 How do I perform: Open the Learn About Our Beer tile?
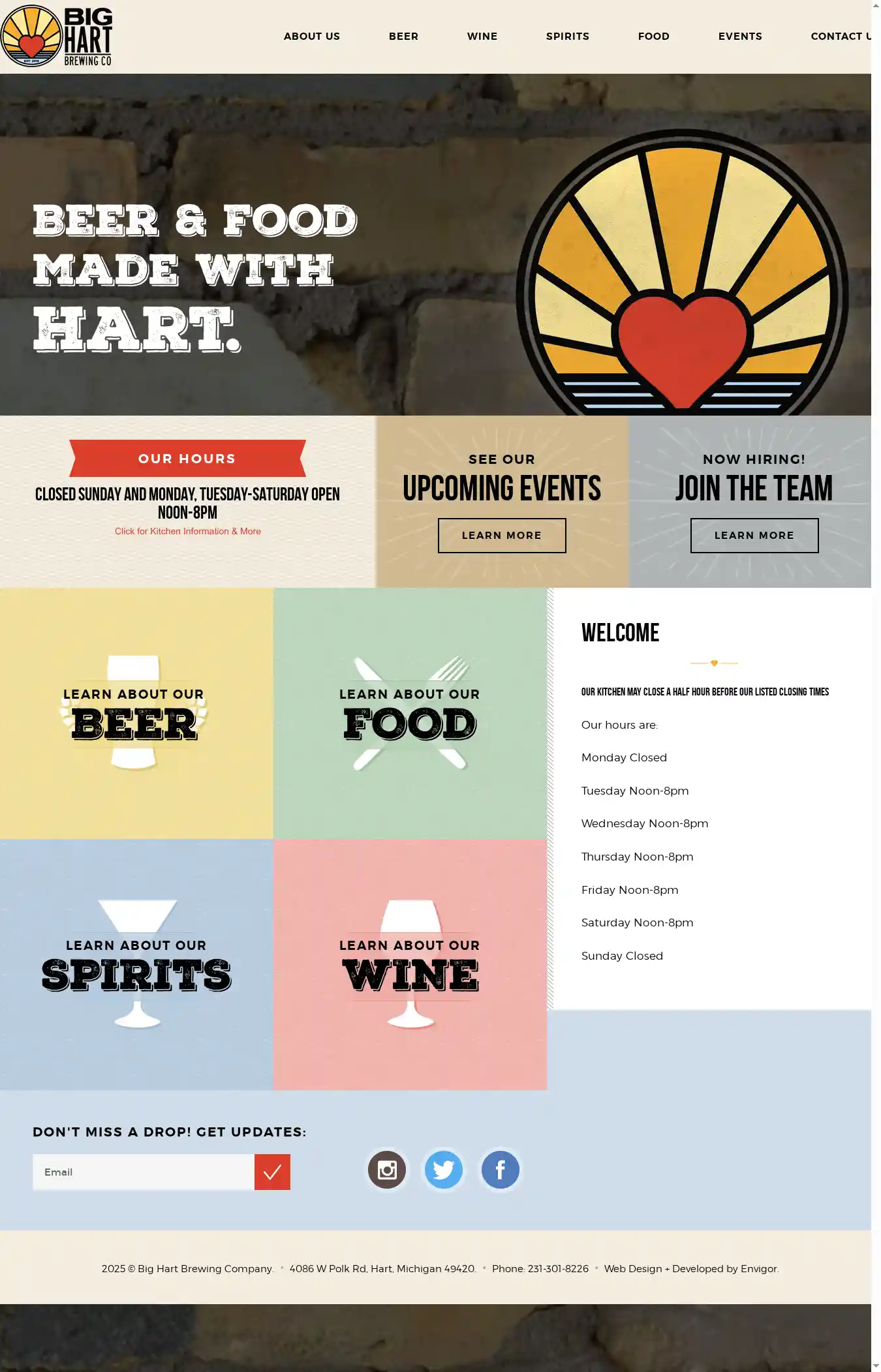click(x=136, y=713)
